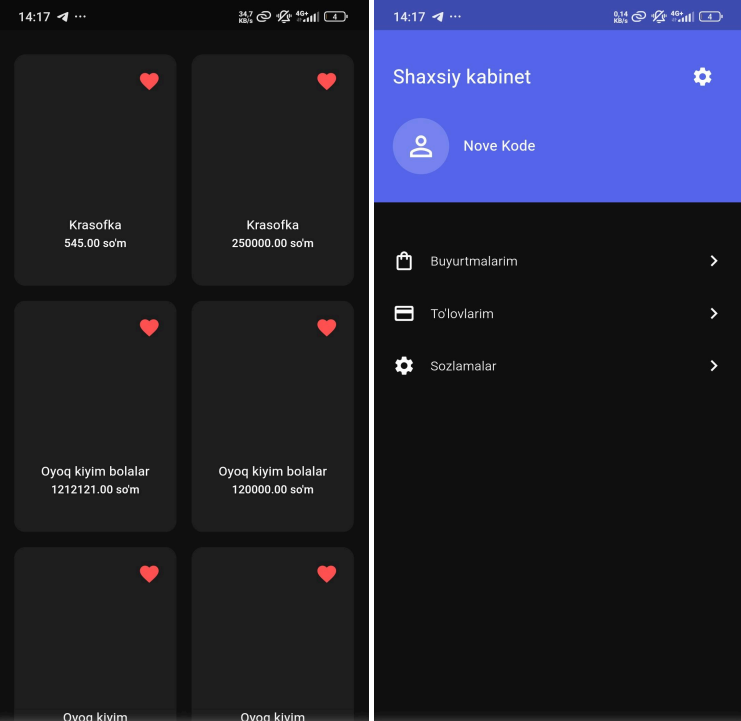Image resolution: width=741 pixels, height=721 pixels.
Task: Remove the heart on Oyoq kiyim bolalar 1212121.00
Action: click(x=149, y=327)
